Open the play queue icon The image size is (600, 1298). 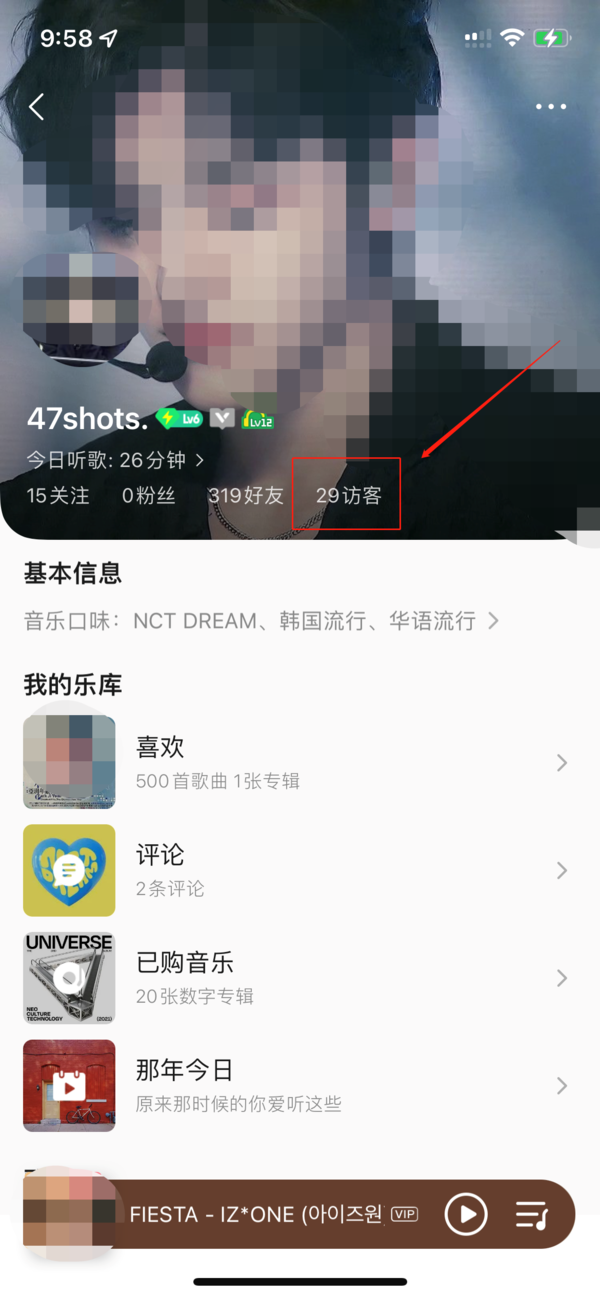click(532, 1214)
